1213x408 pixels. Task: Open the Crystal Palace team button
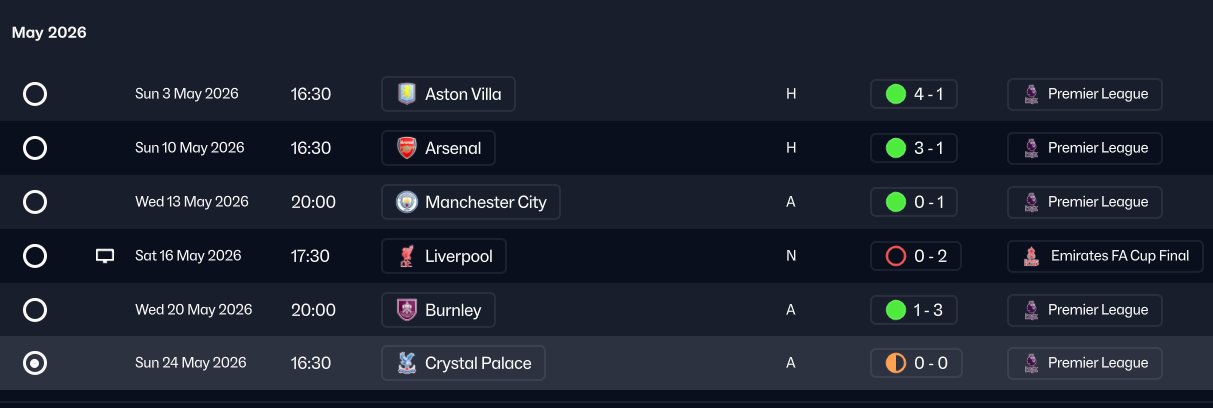click(463, 363)
